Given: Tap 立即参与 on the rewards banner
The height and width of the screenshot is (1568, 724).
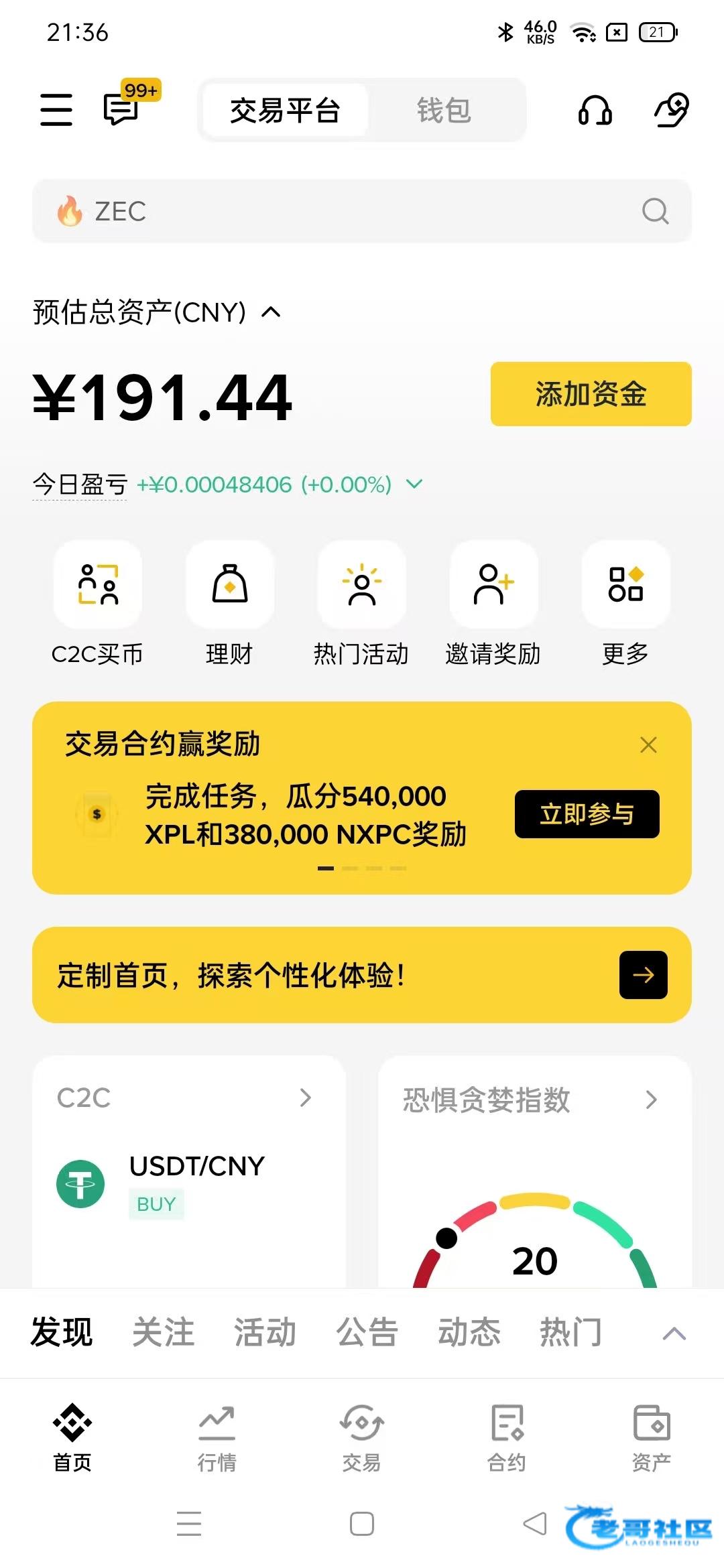Looking at the screenshot, I should coord(587,814).
